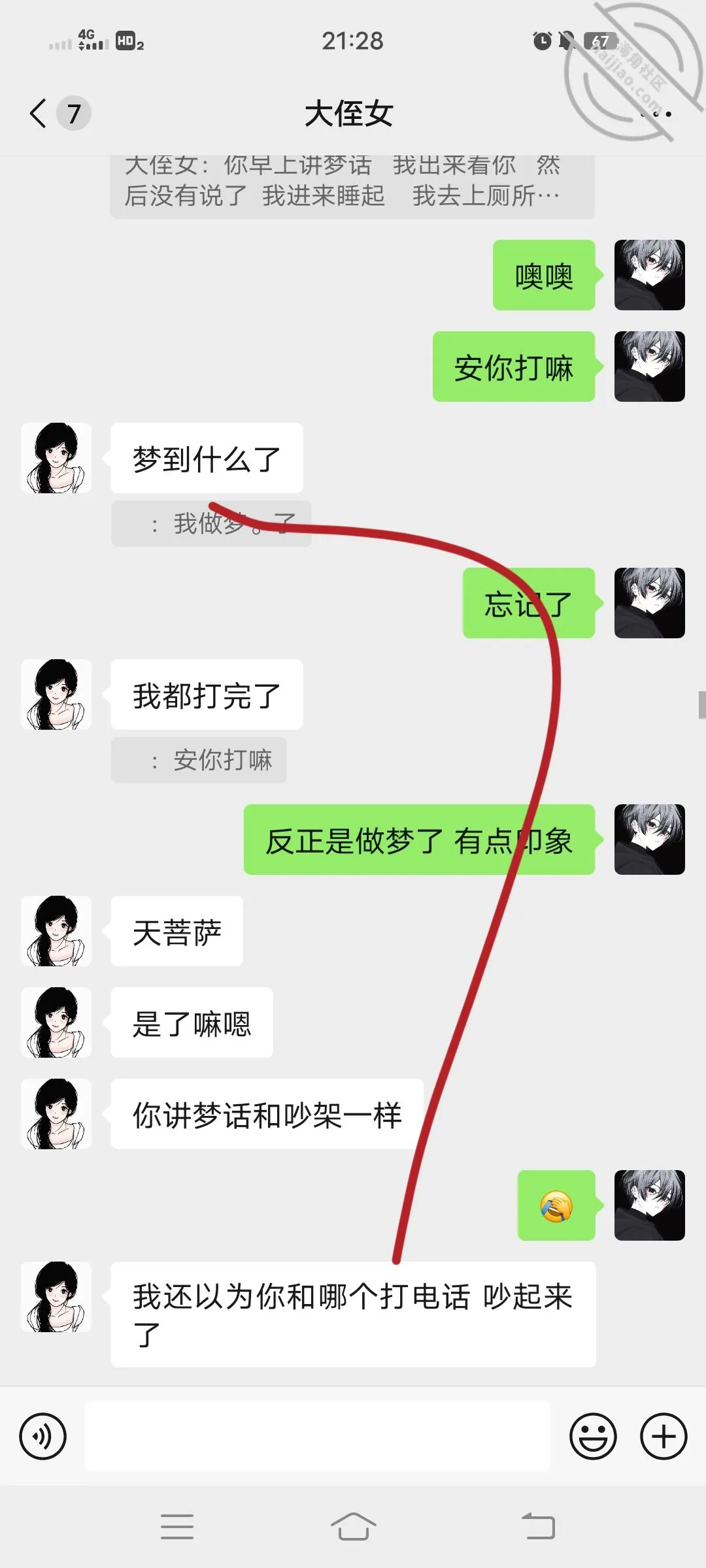Tap the contact's avatar beside 梦到什么了
This screenshot has width=706, height=1568.
click(56, 457)
